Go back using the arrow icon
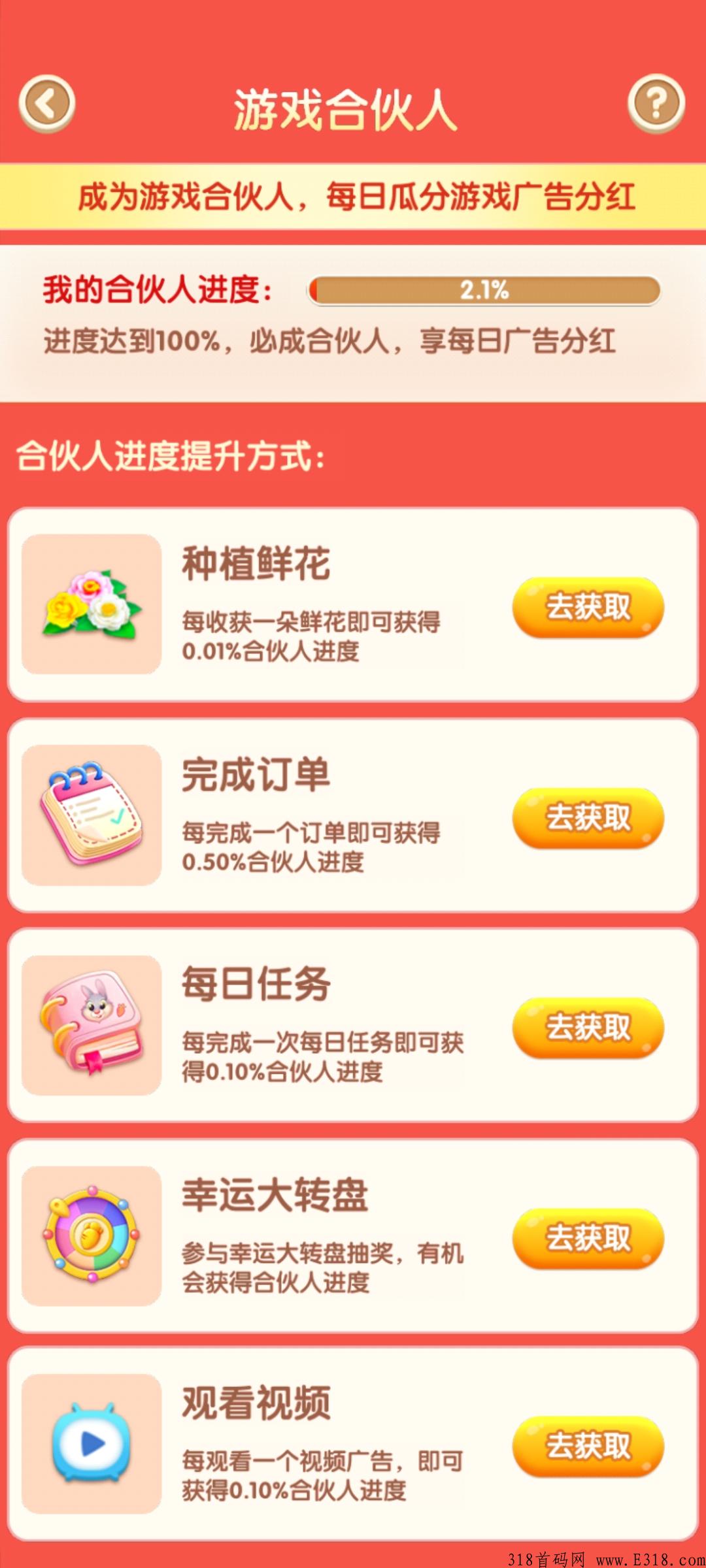This screenshot has height=1568, width=706. click(x=46, y=104)
